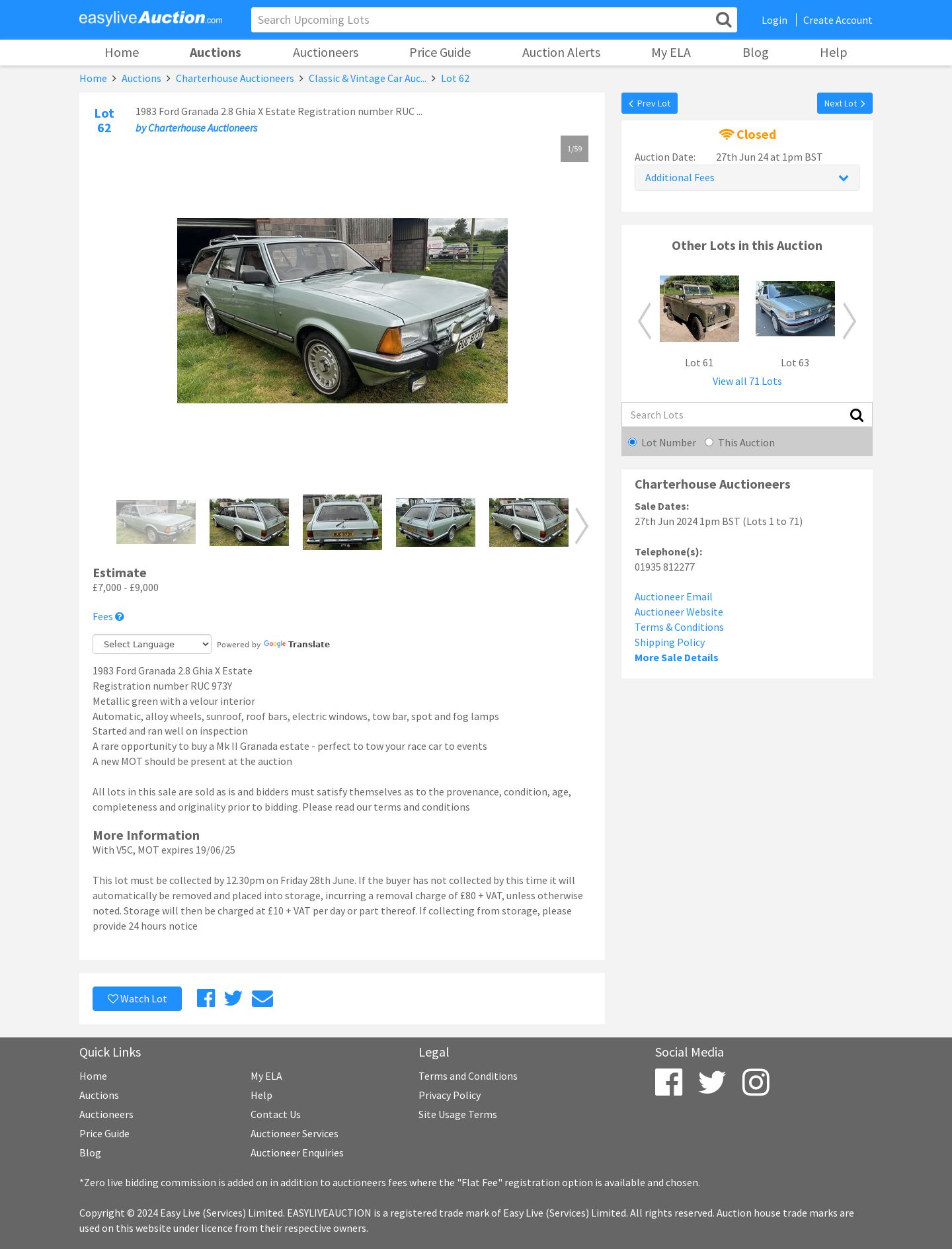Tap the Watch Lot button
This screenshot has width=952, height=1249.
coord(137,999)
